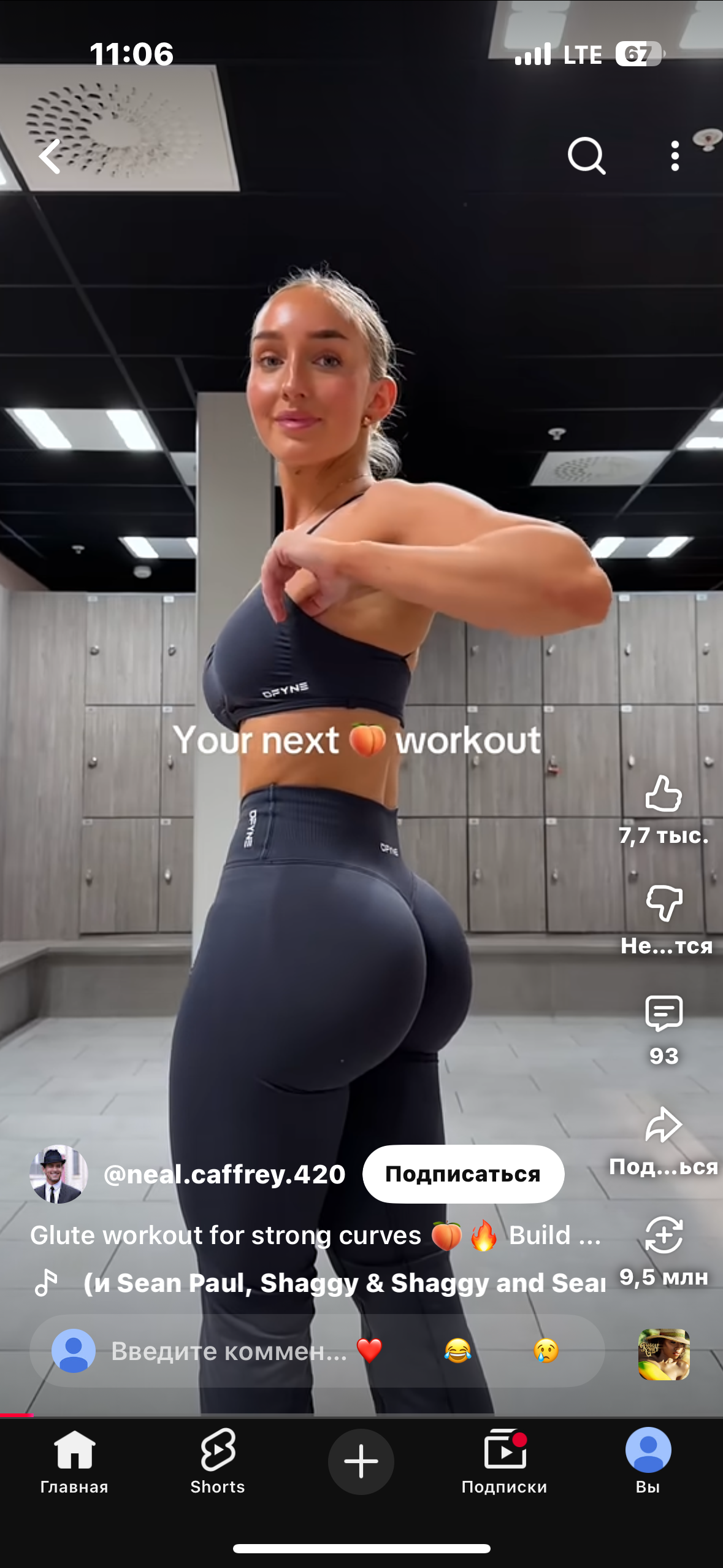Tap the Подписаться button

[463, 1174]
